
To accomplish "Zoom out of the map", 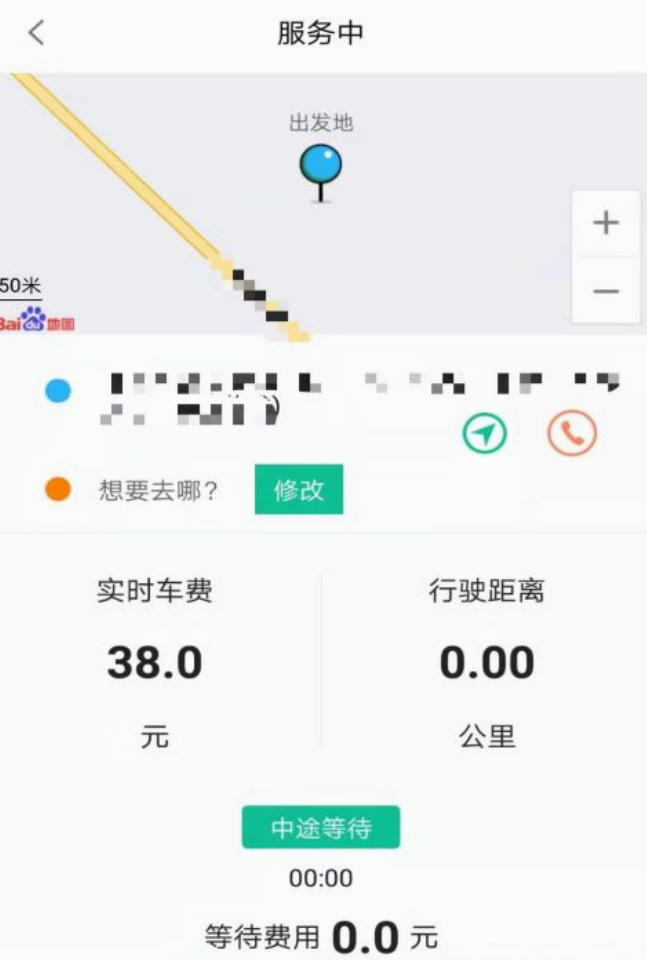I will point(606,291).
